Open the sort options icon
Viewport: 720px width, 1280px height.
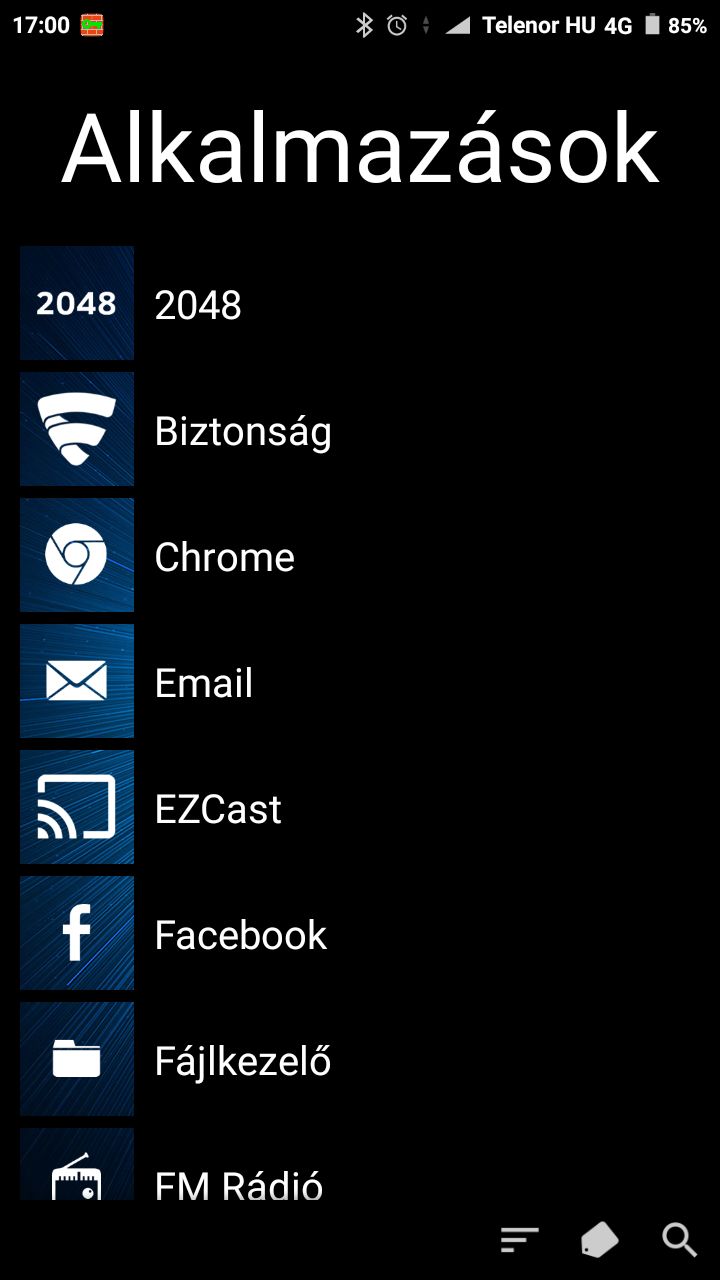pos(520,1241)
